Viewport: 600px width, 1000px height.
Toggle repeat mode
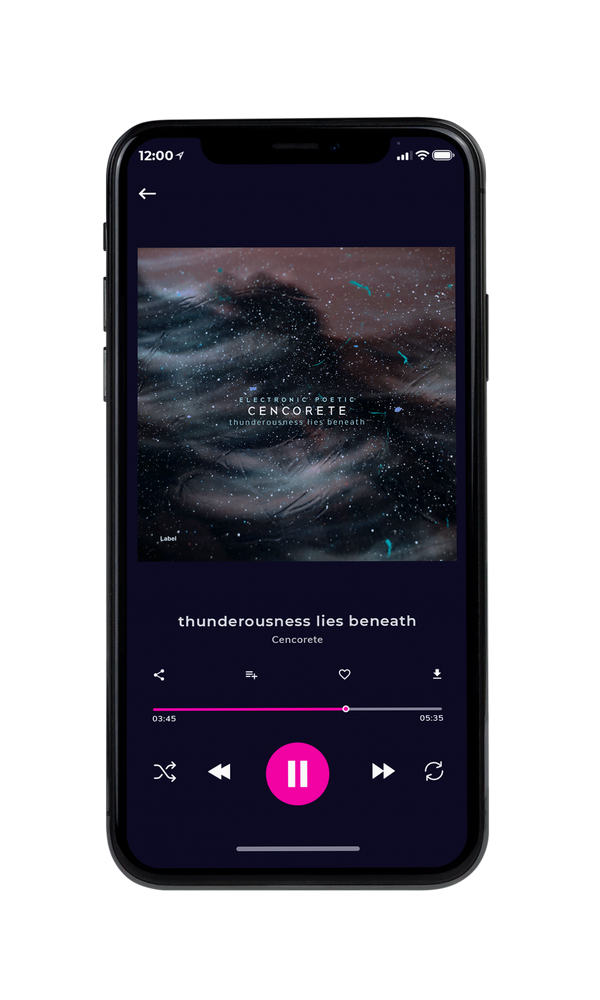pos(434,771)
